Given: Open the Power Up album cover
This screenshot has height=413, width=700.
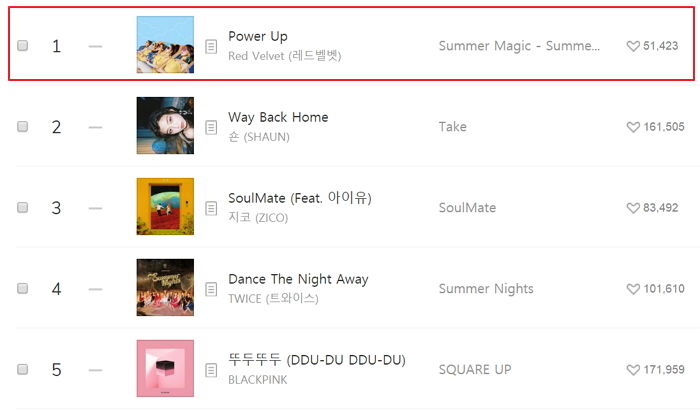Looking at the screenshot, I should (165, 45).
